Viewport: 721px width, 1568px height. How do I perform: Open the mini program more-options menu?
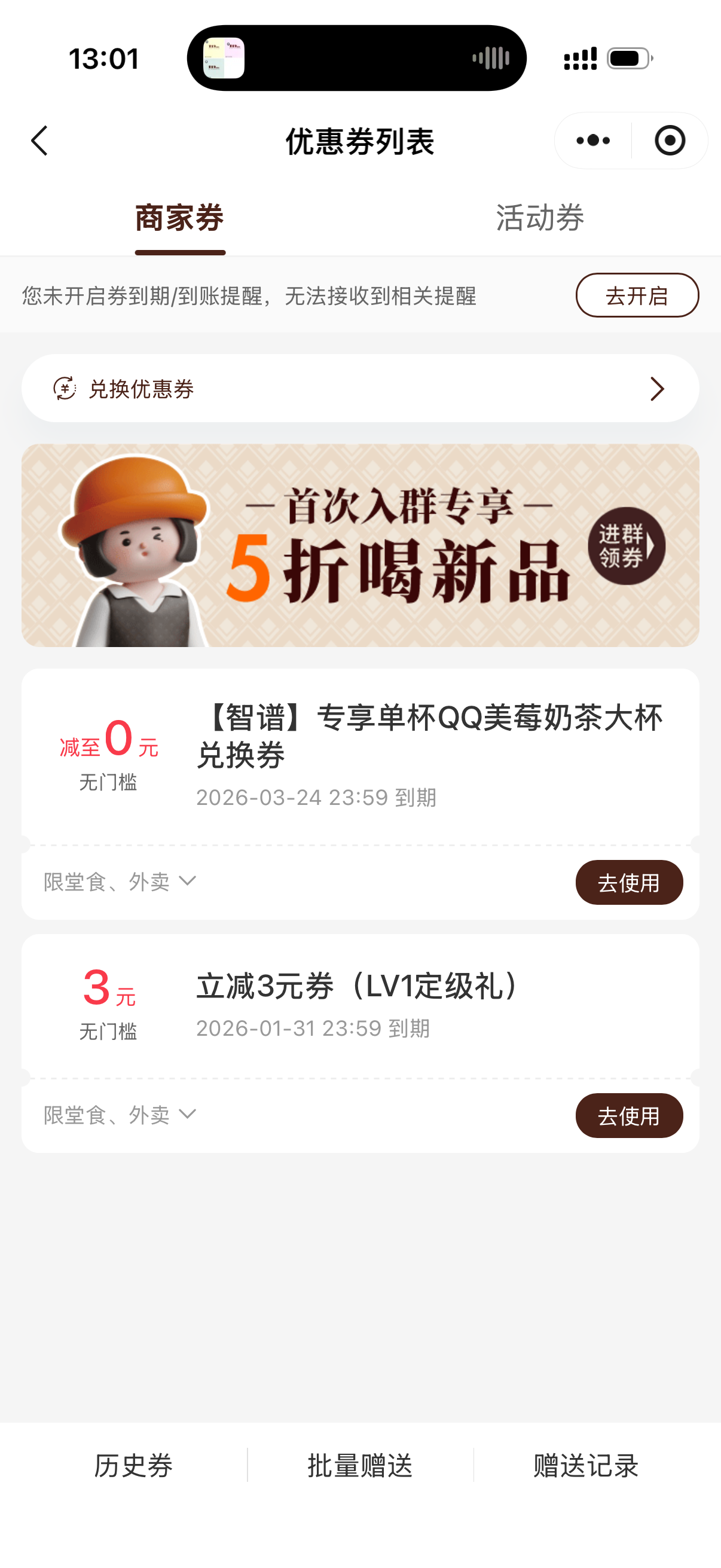(x=592, y=141)
